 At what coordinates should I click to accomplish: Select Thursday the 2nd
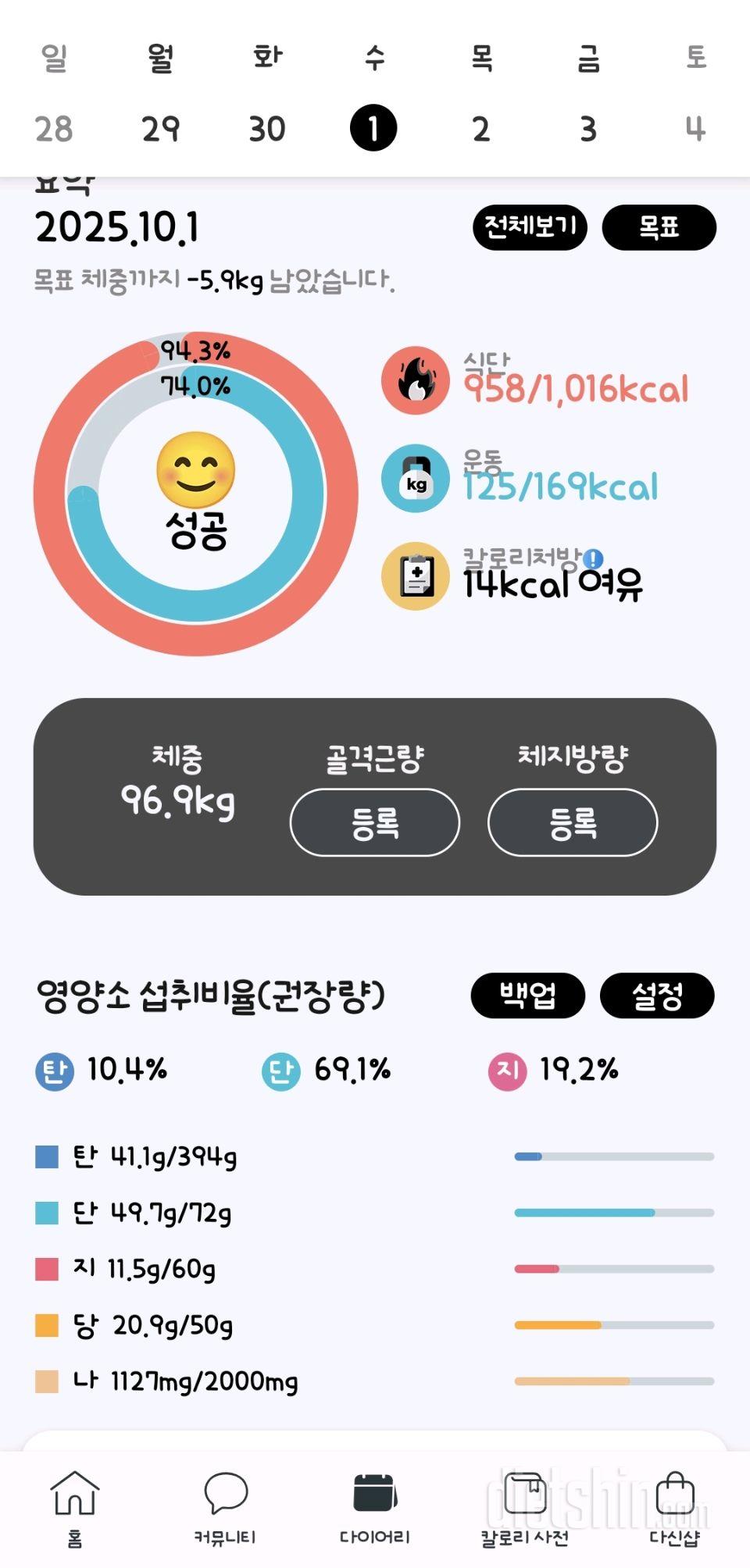coord(481,129)
